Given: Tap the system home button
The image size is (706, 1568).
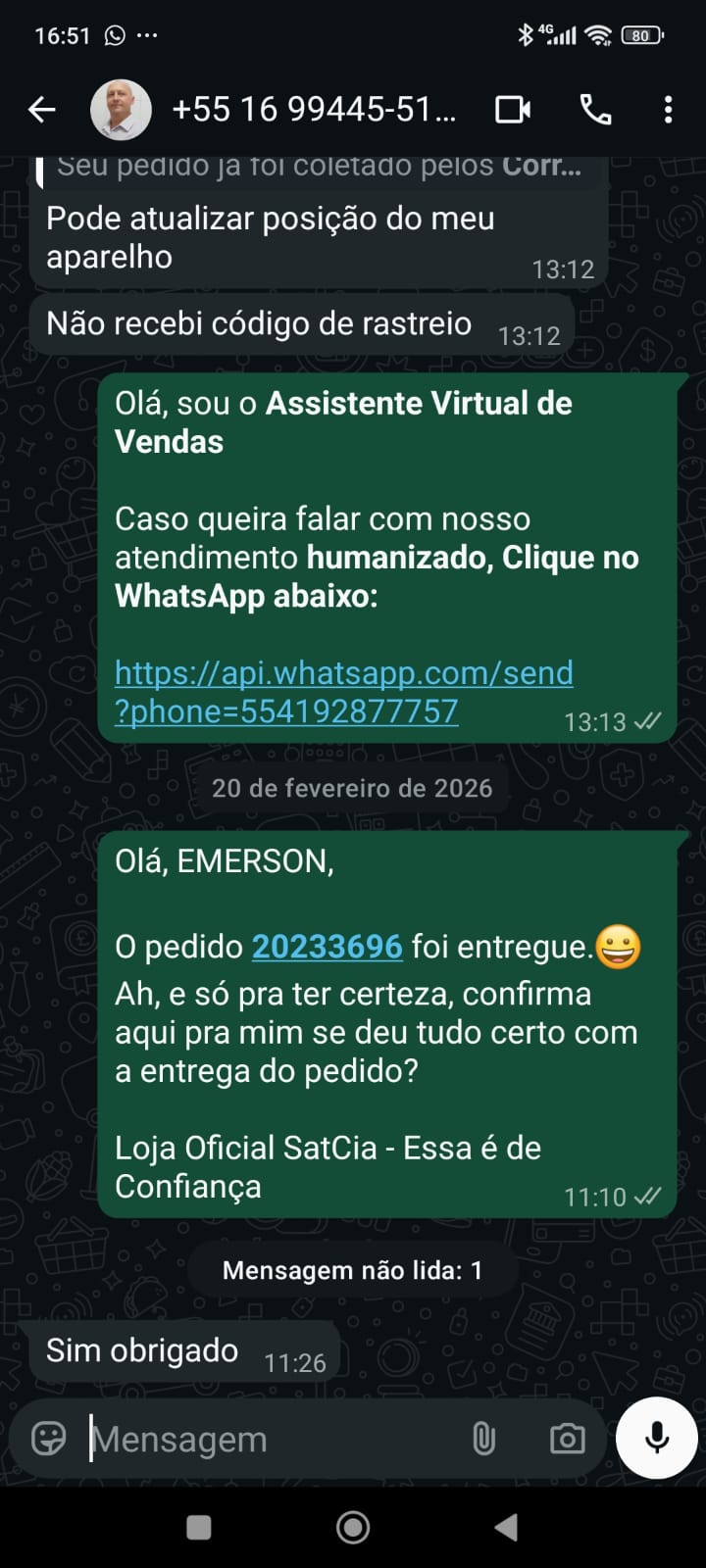Looking at the screenshot, I should [353, 1527].
